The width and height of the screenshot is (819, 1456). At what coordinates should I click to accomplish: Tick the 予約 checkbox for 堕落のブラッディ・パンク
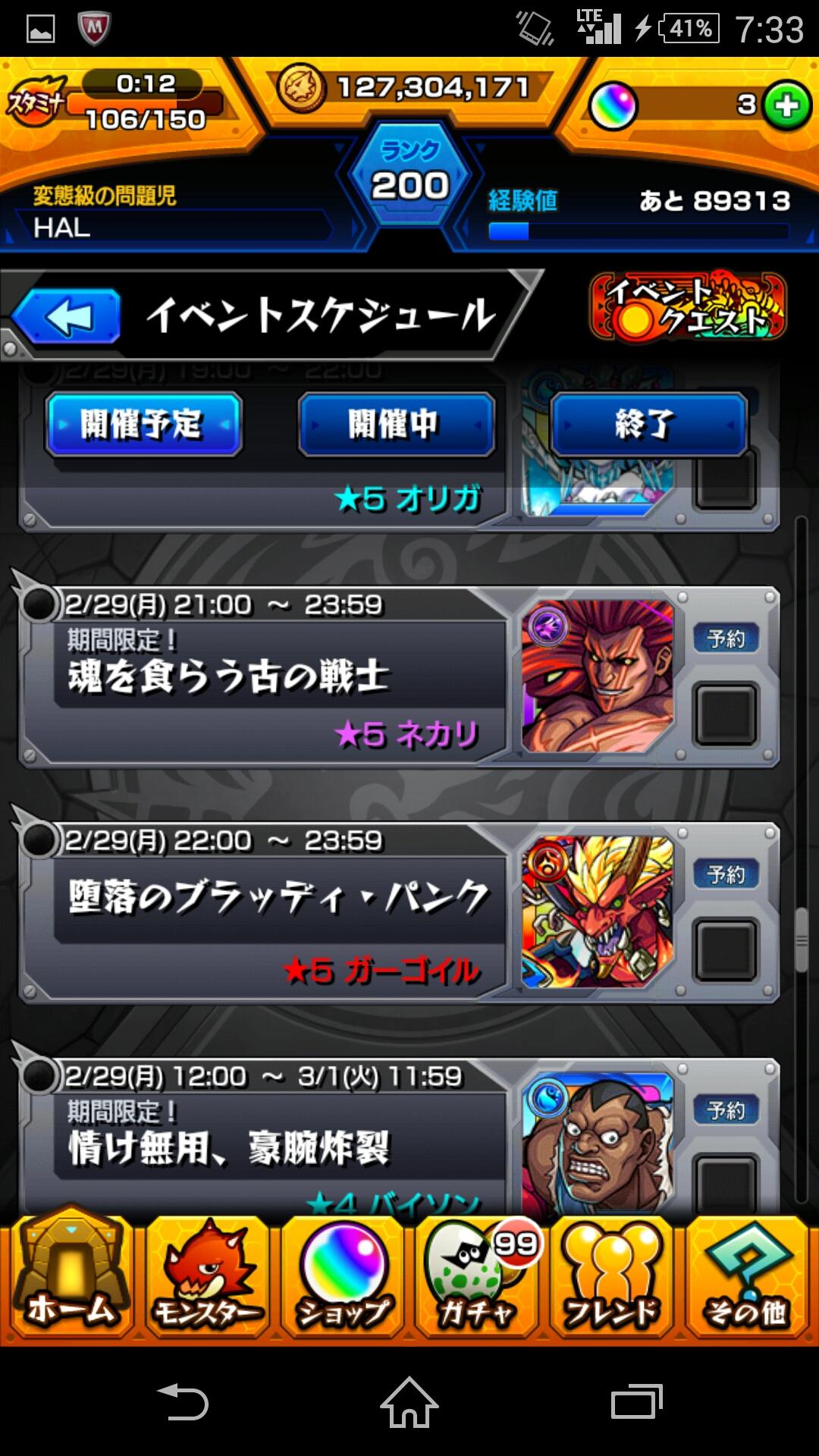(x=726, y=950)
